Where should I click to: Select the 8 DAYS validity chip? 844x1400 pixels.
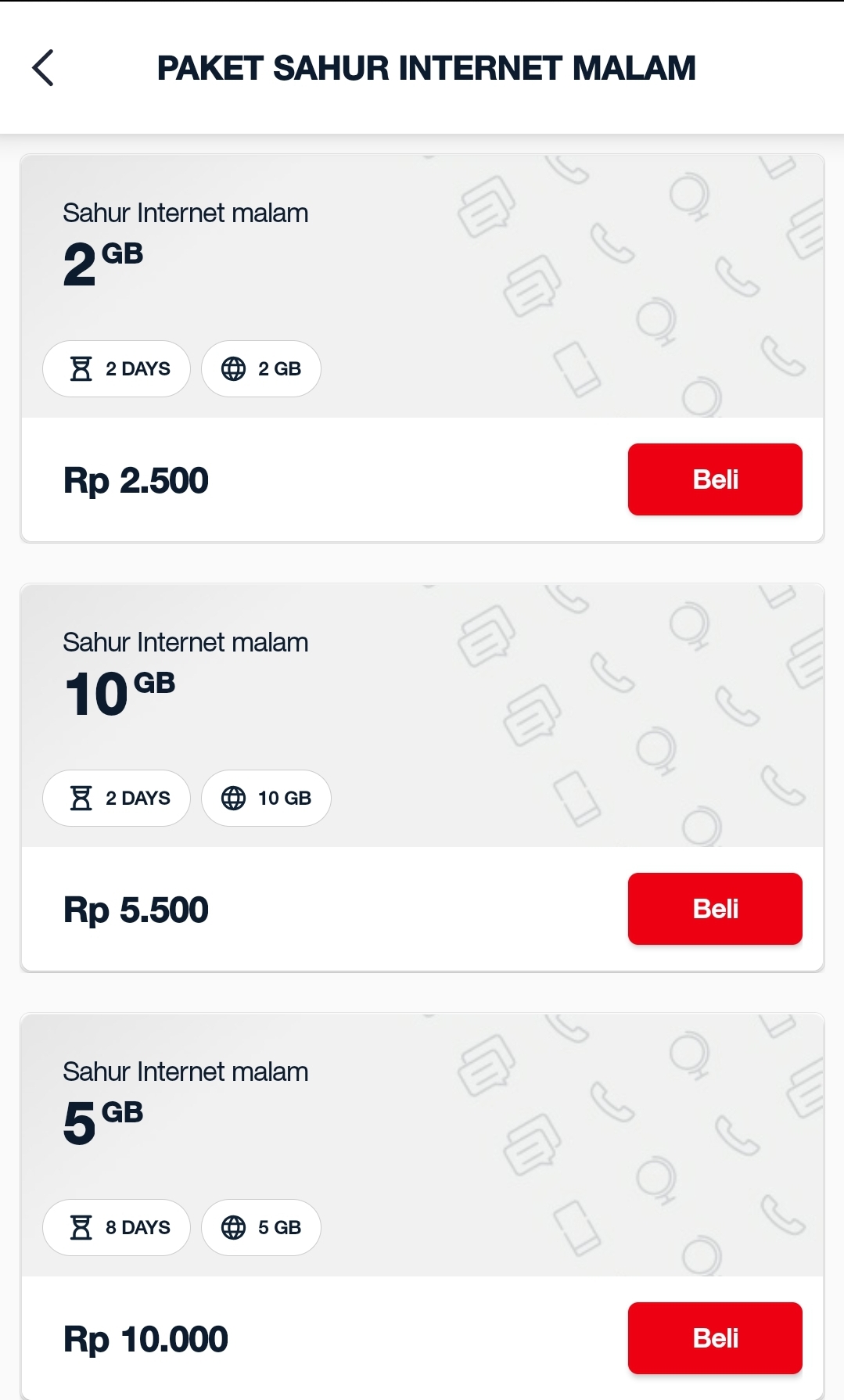[x=116, y=1228]
